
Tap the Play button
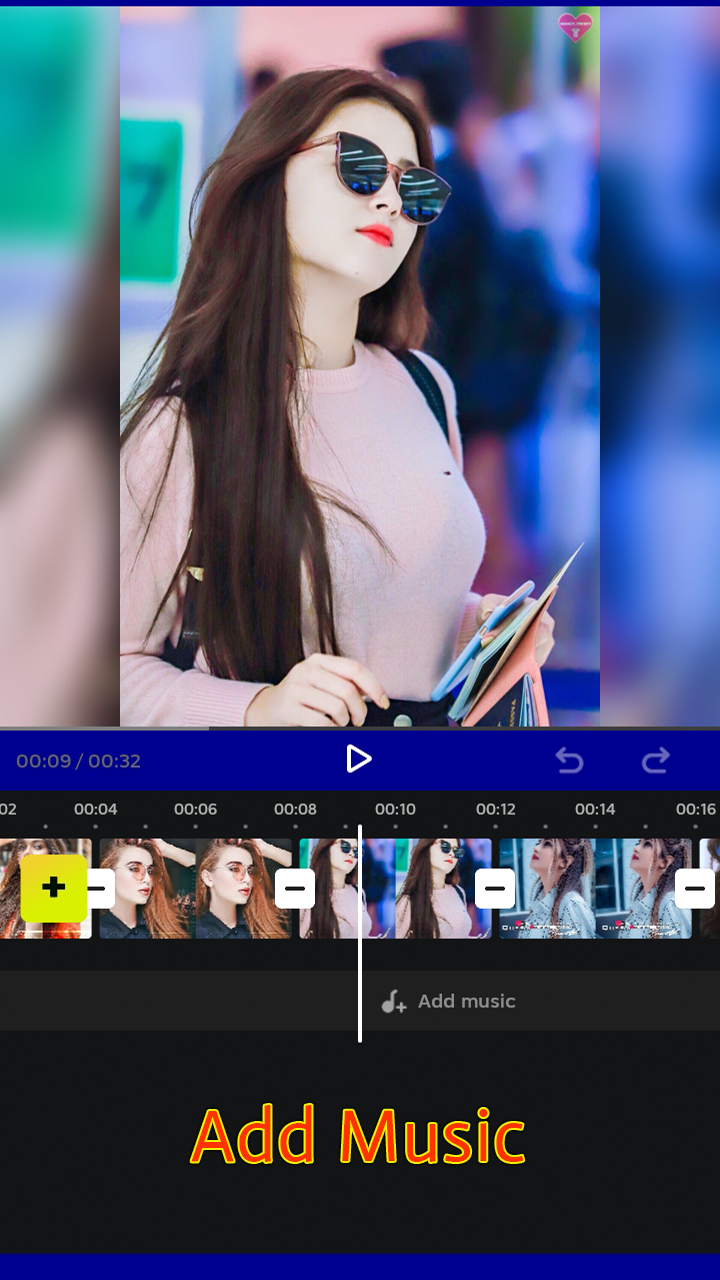click(x=360, y=760)
